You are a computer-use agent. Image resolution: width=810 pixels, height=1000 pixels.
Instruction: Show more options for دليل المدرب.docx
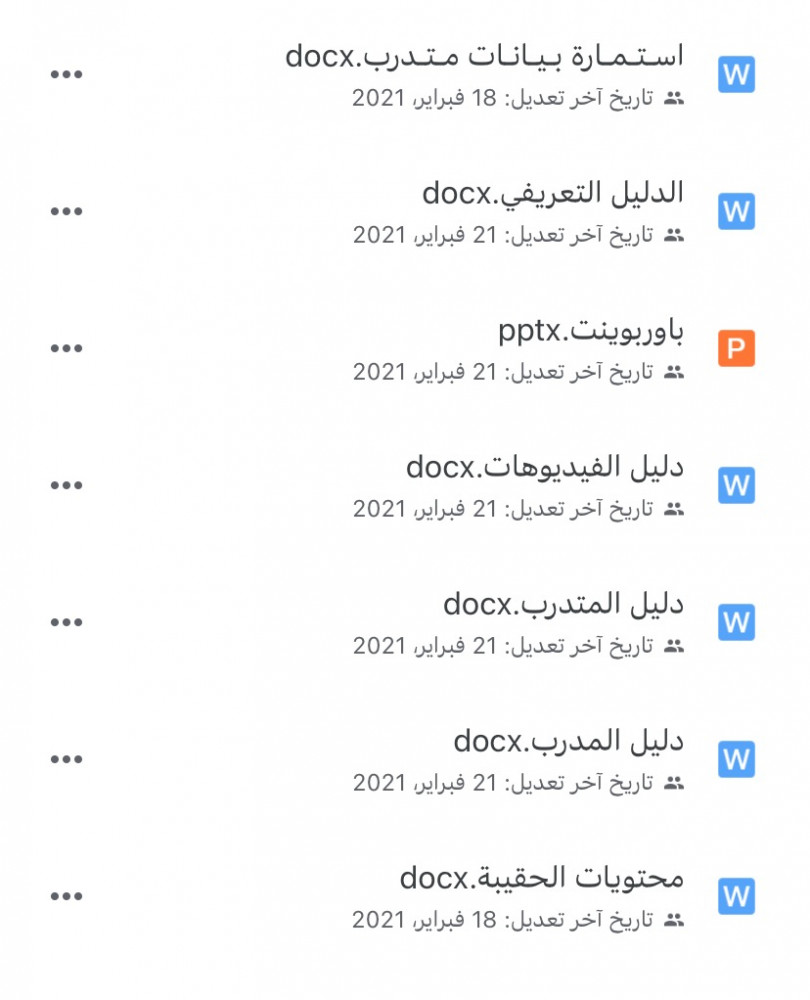pyautogui.click(x=66, y=760)
